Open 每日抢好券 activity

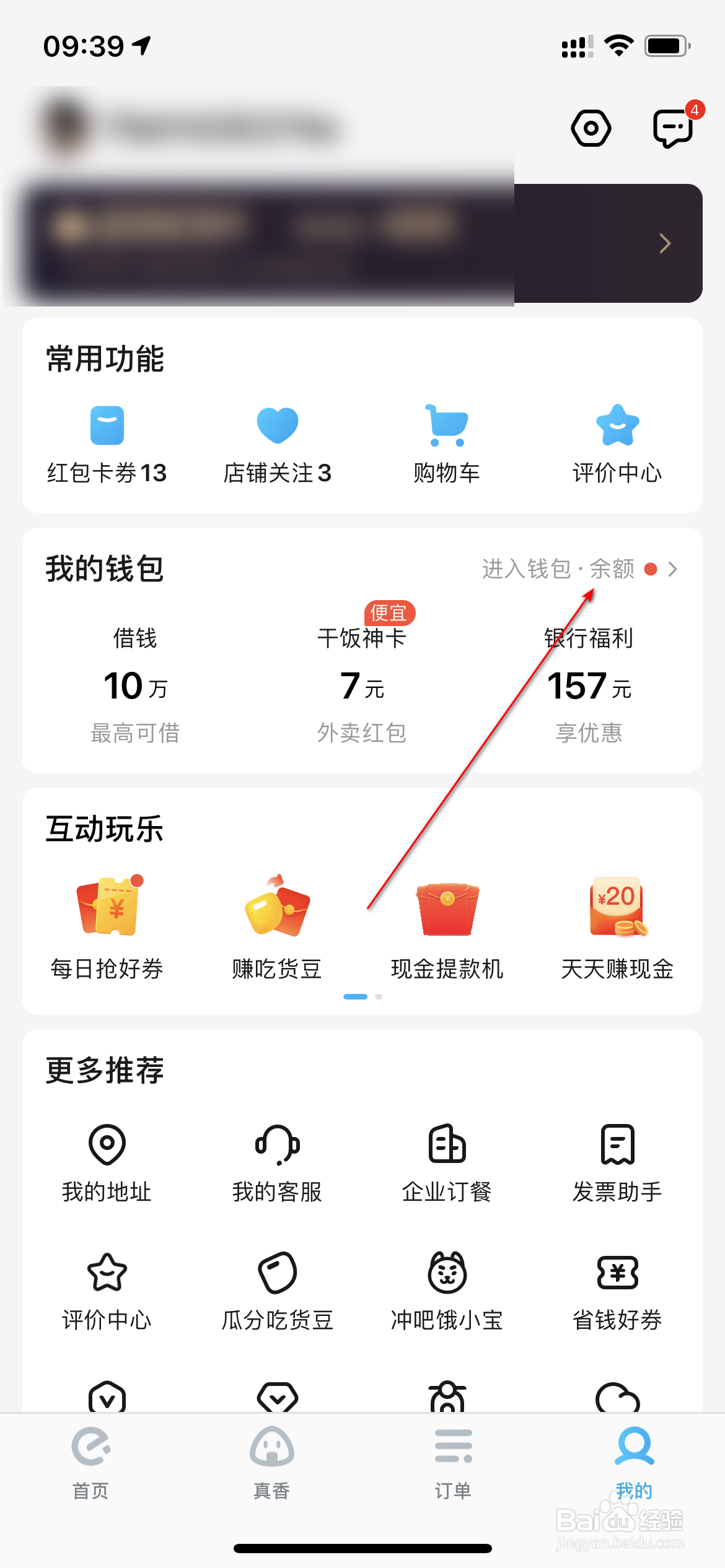click(107, 926)
